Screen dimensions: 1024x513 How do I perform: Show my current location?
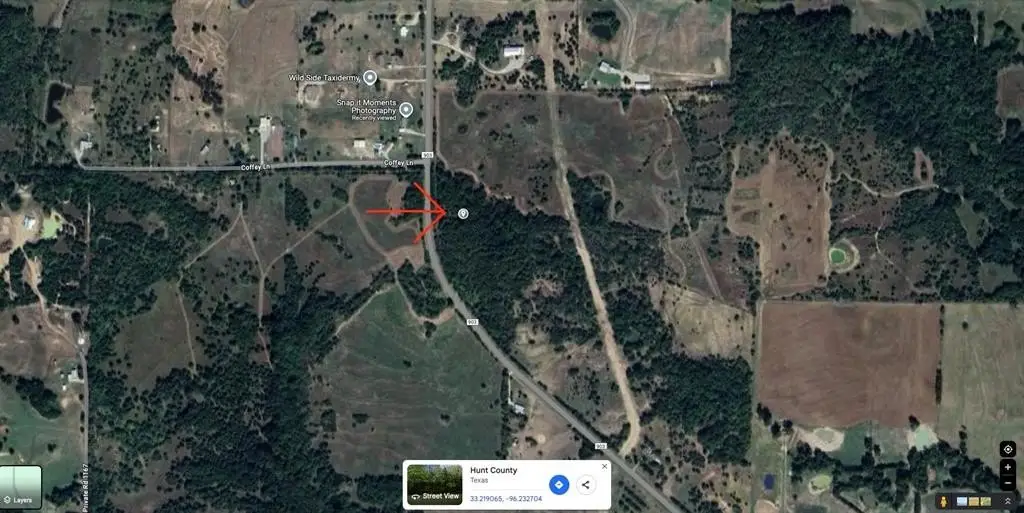[1007, 449]
